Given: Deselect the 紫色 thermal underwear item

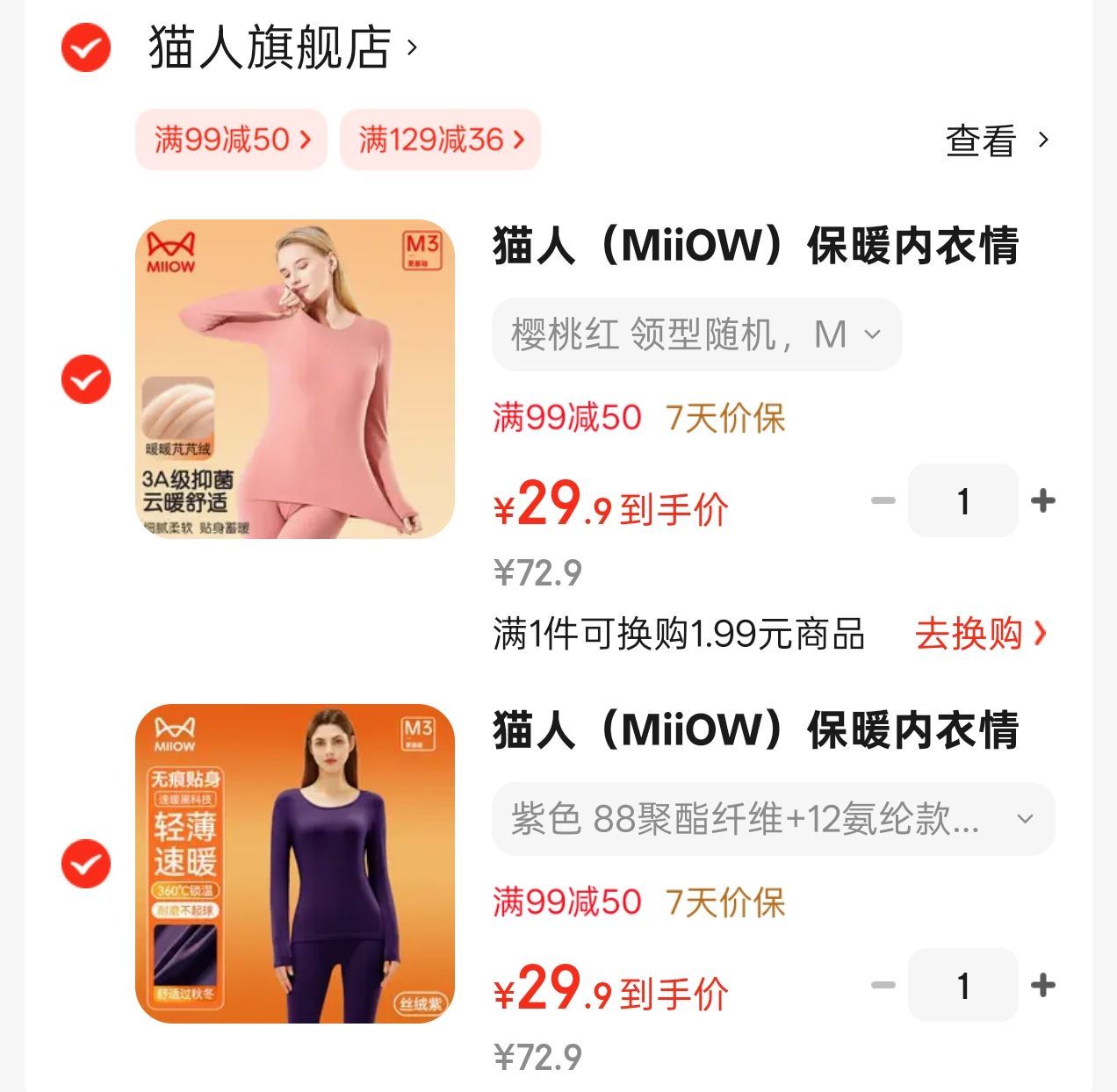Looking at the screenshot, I should point(86,864).
